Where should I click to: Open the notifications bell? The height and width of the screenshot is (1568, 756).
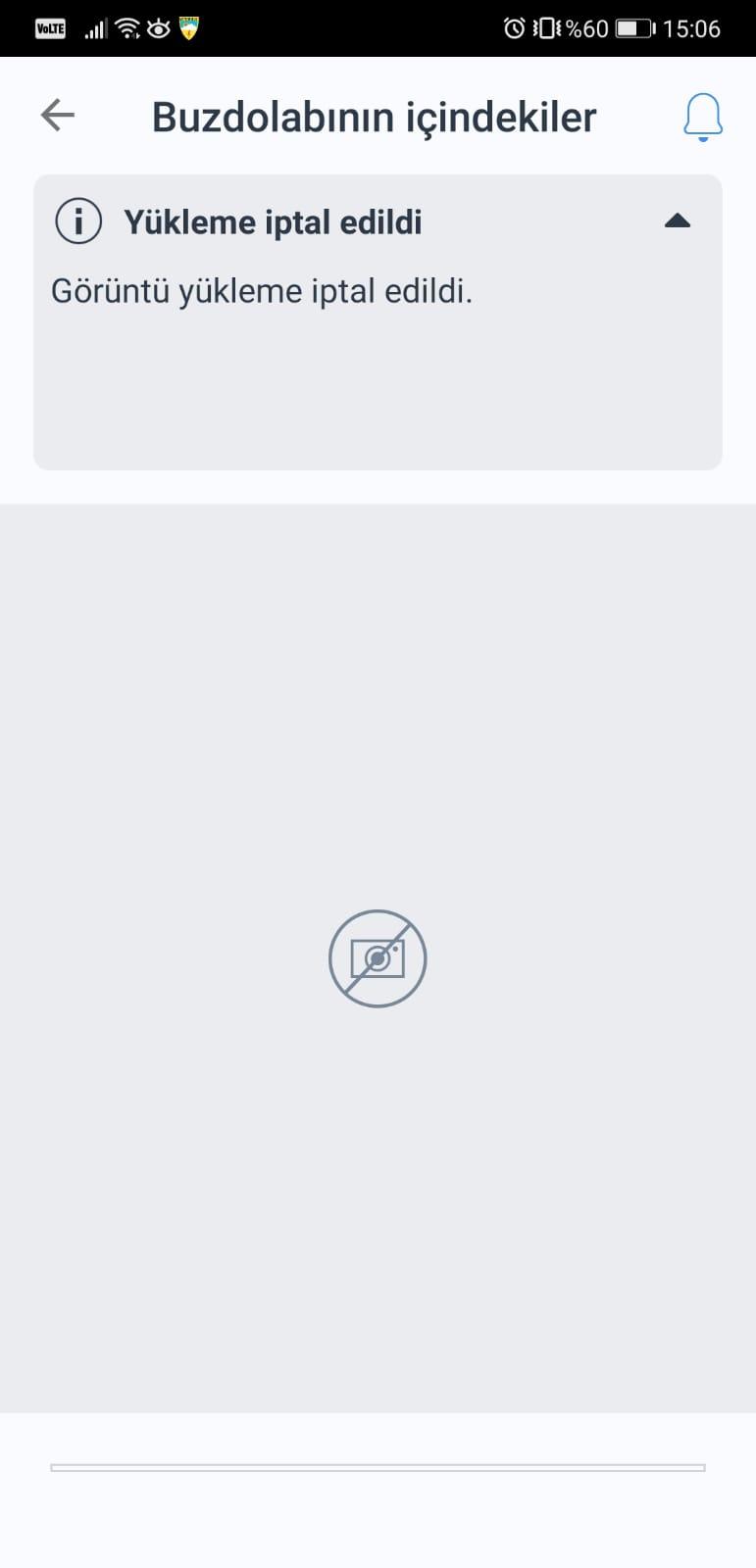[x=702, y=118]
